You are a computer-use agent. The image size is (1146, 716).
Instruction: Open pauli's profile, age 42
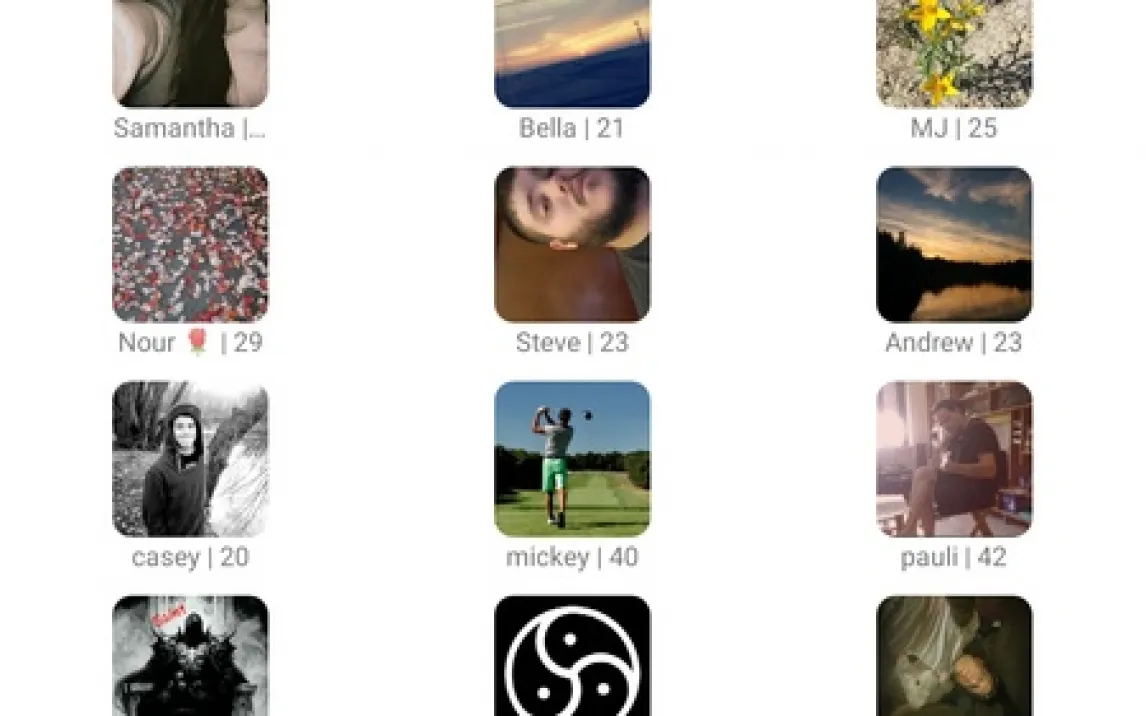tap(954, 459)
